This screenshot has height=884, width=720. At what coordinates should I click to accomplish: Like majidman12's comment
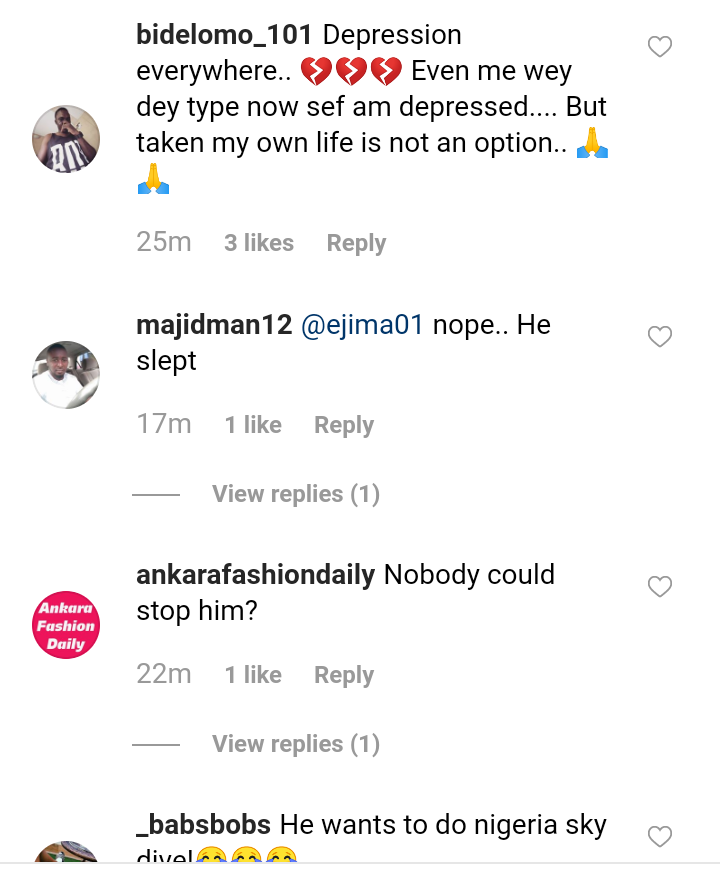click(x=660, y=337)
